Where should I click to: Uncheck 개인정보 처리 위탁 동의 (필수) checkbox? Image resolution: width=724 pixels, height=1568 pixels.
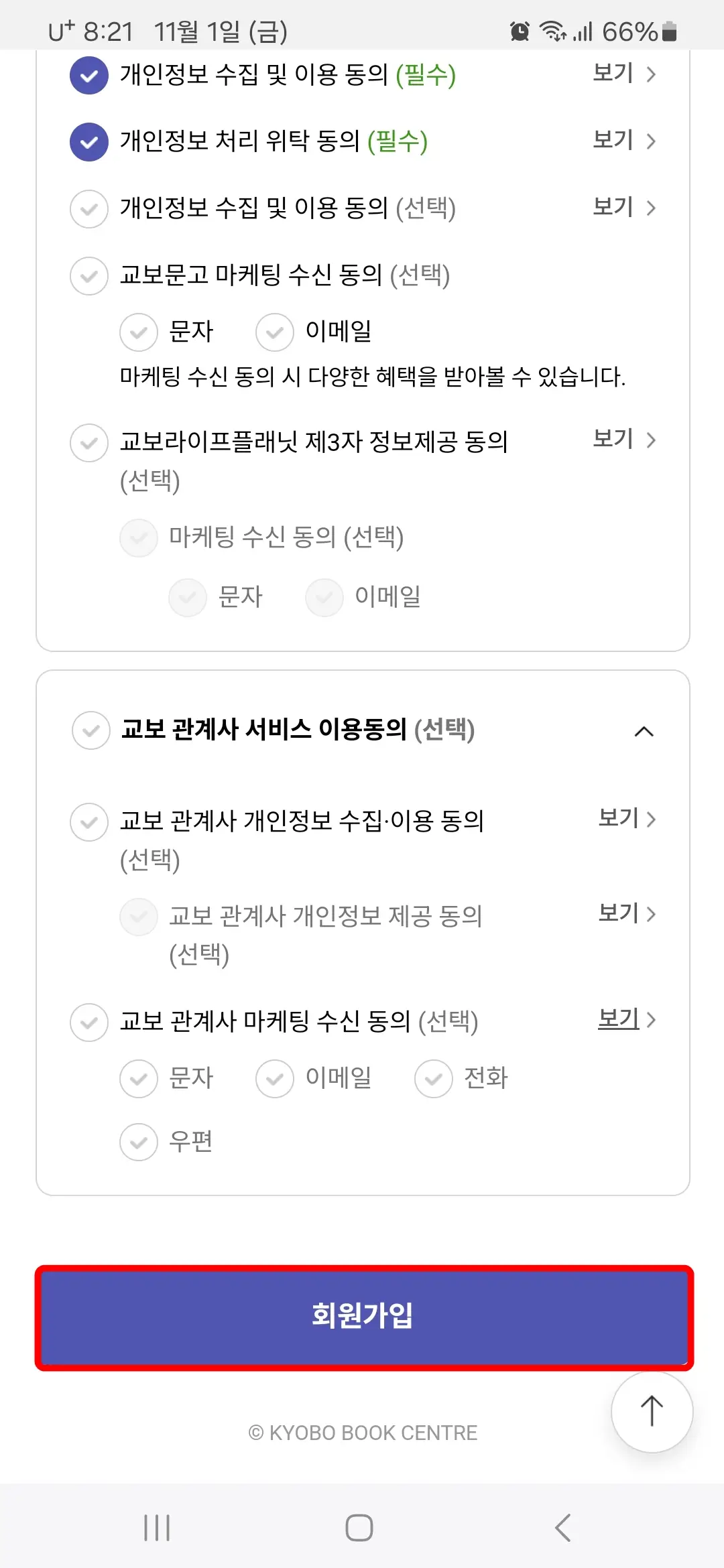click(88, 141)
